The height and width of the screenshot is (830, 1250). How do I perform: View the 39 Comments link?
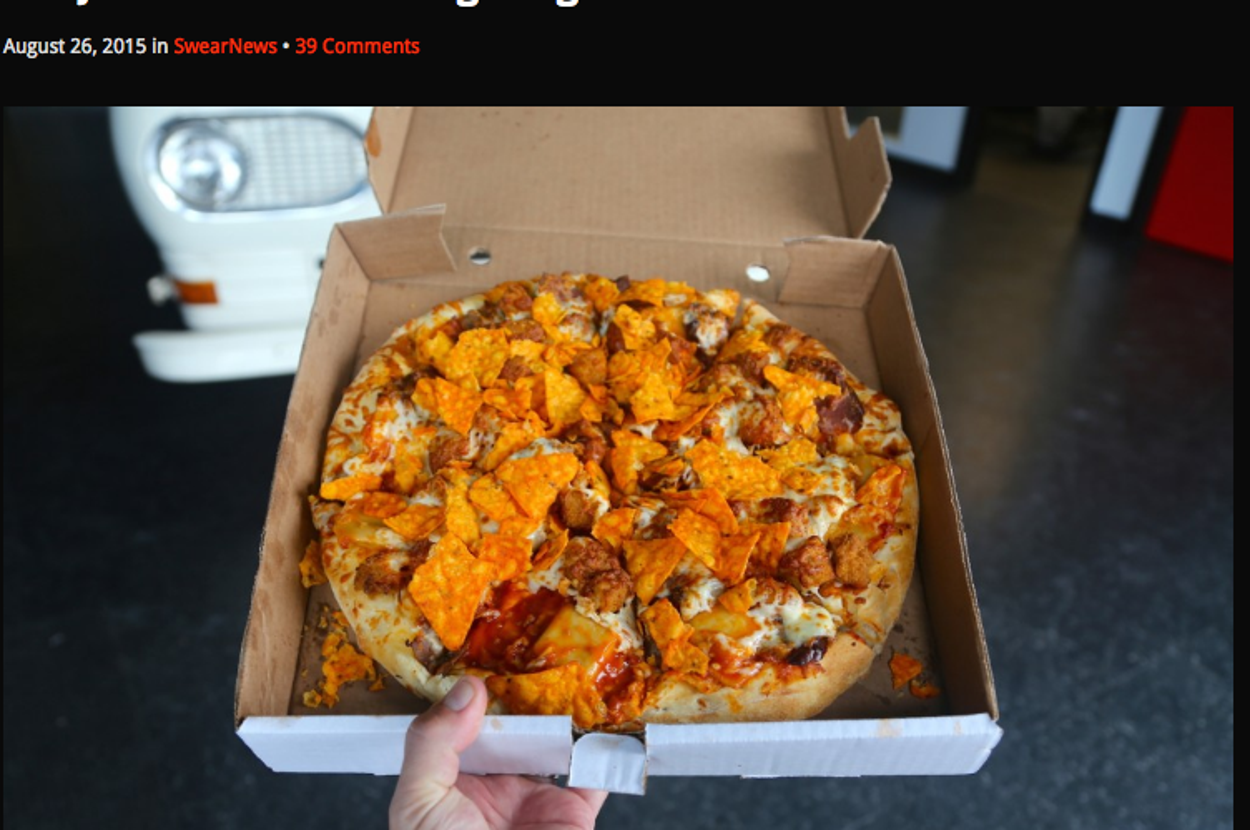pyautogui.click(x=357, y=46)
